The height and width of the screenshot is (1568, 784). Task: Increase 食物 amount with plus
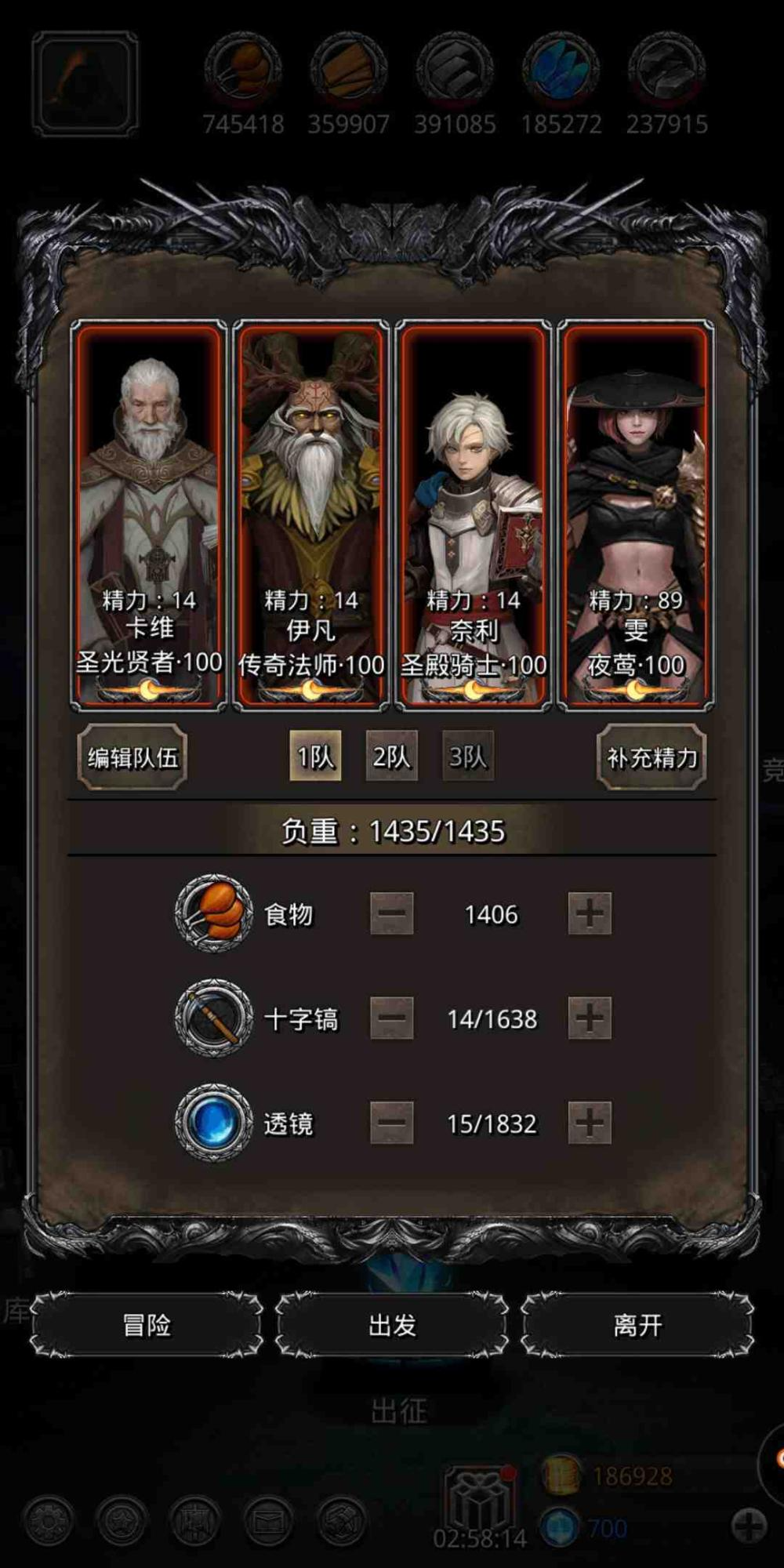coord(590,913)
